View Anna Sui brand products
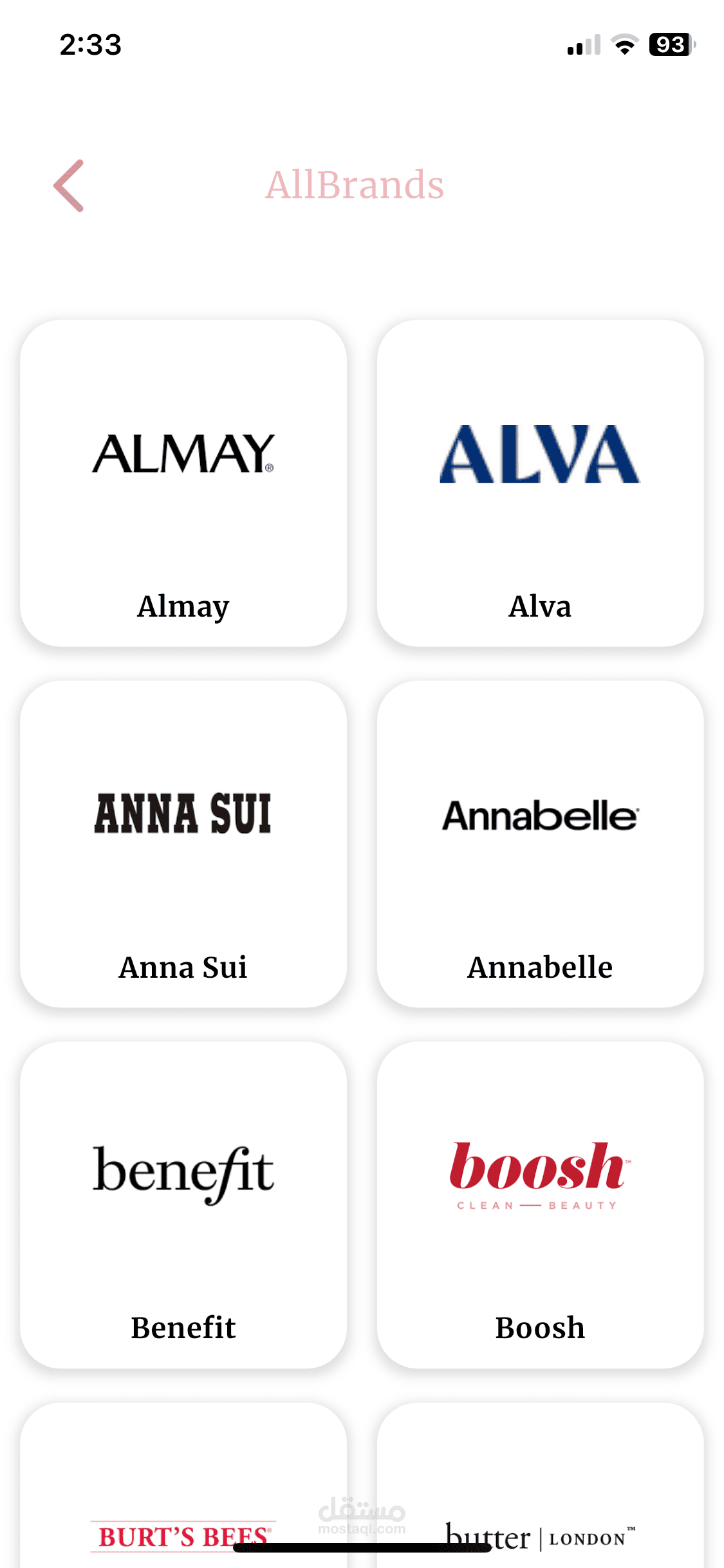The height and width of the screenshot is (1568, 724). coord(183,844)
